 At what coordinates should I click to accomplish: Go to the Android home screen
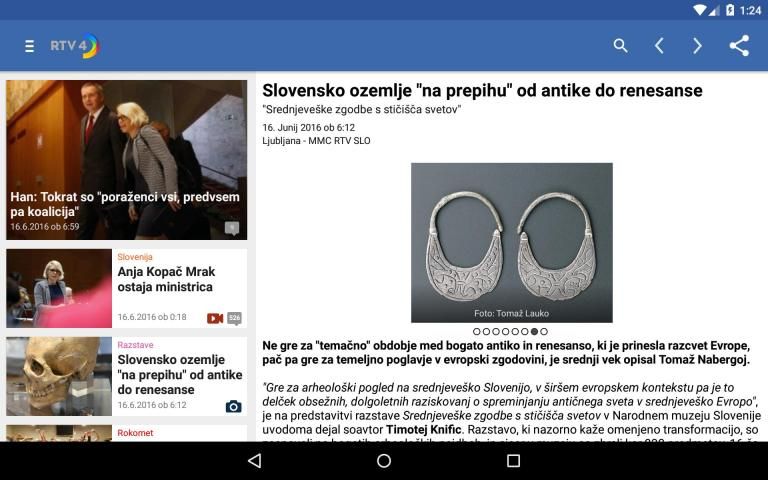pos(384,461)
